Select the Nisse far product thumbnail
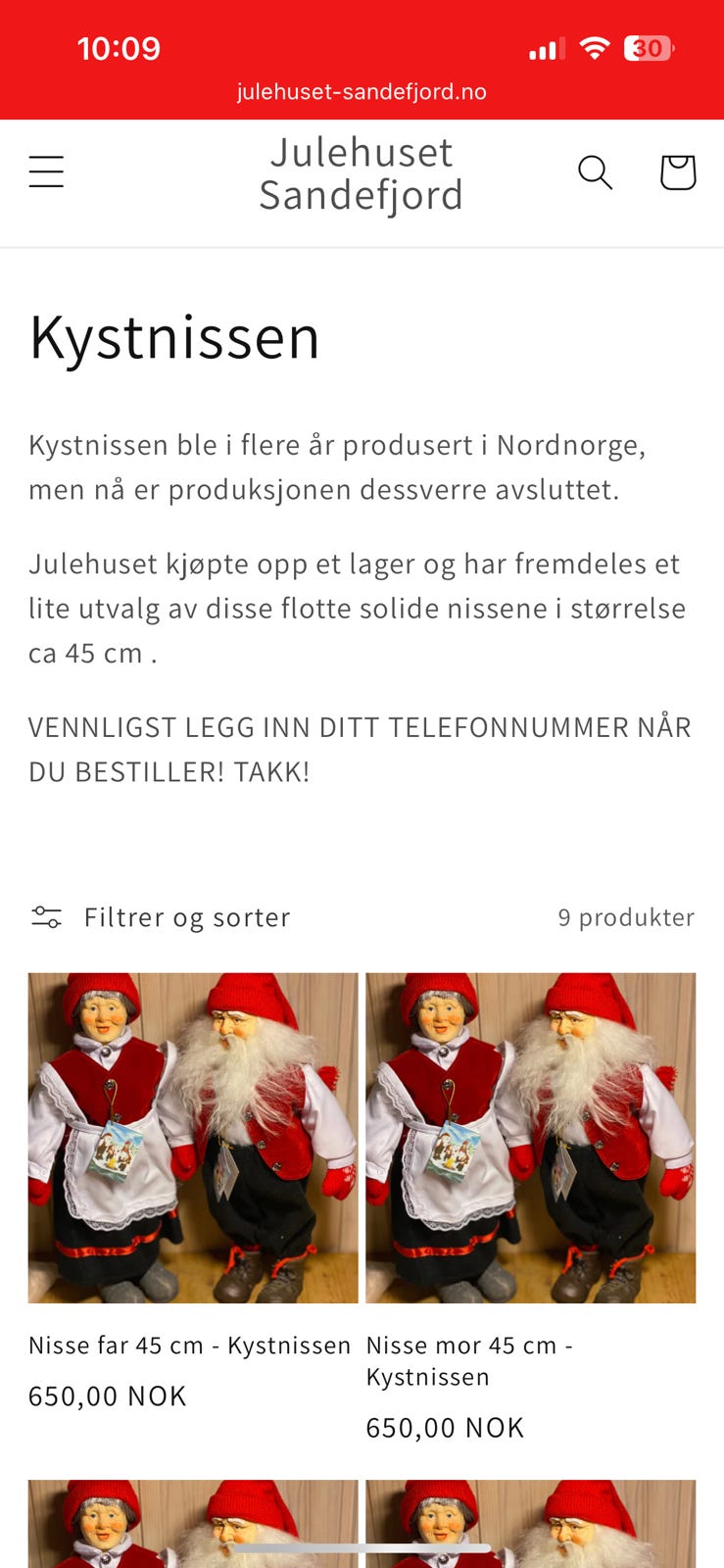Screen dimensions: 724x1568 [x=192, y=1137]
